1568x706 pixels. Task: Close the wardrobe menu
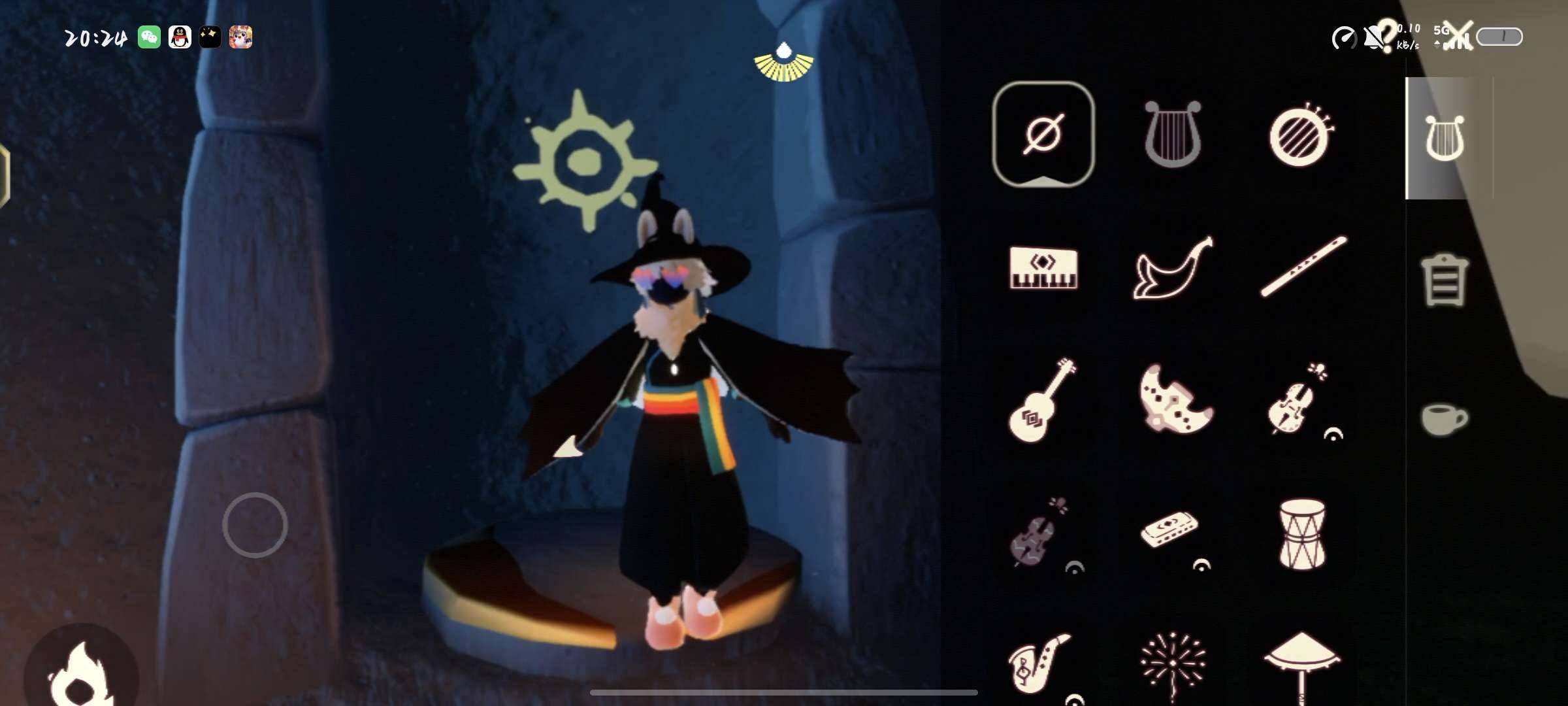point(1460,37)
